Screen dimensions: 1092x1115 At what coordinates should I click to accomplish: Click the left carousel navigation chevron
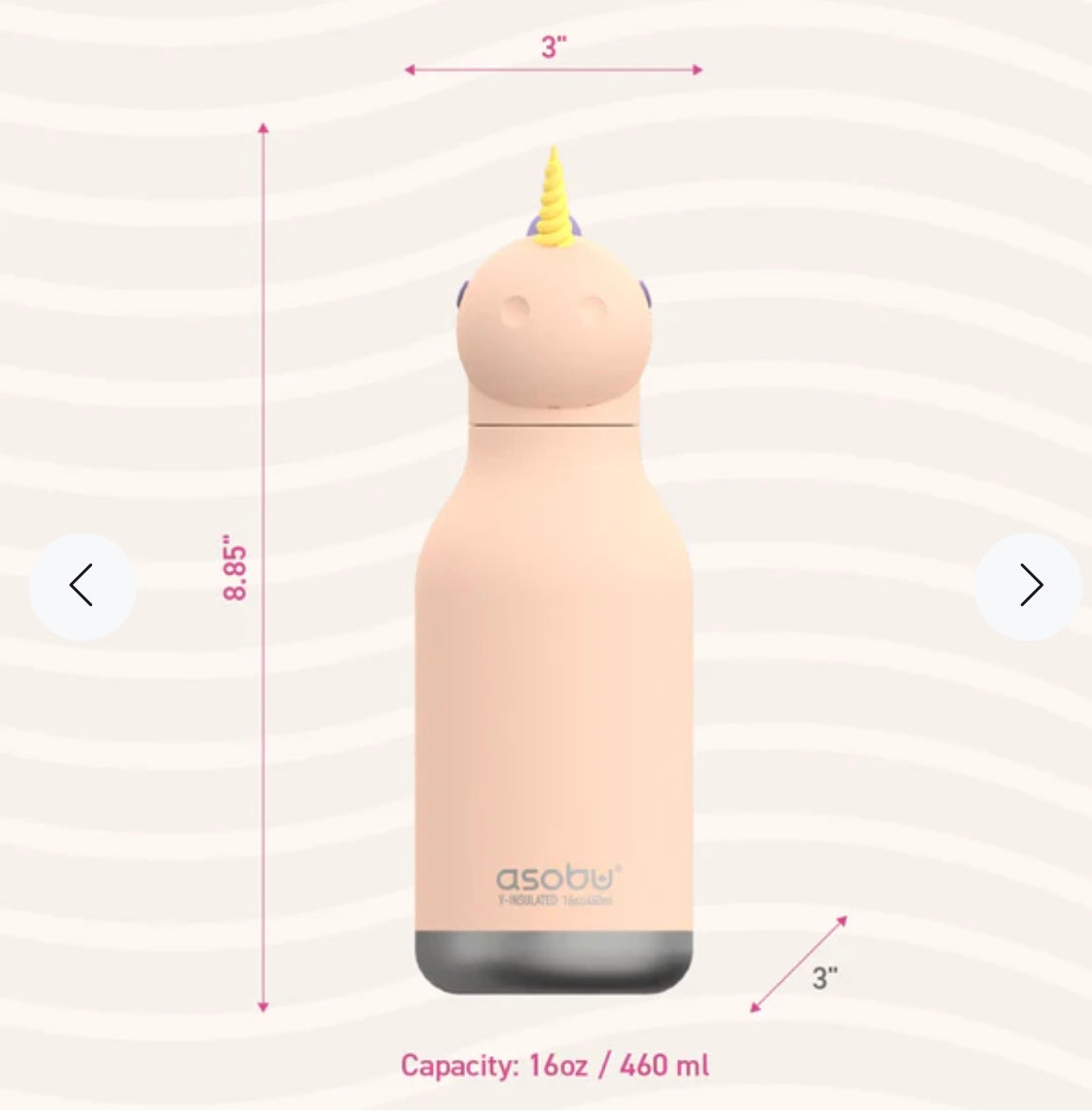tap(84, 584)
